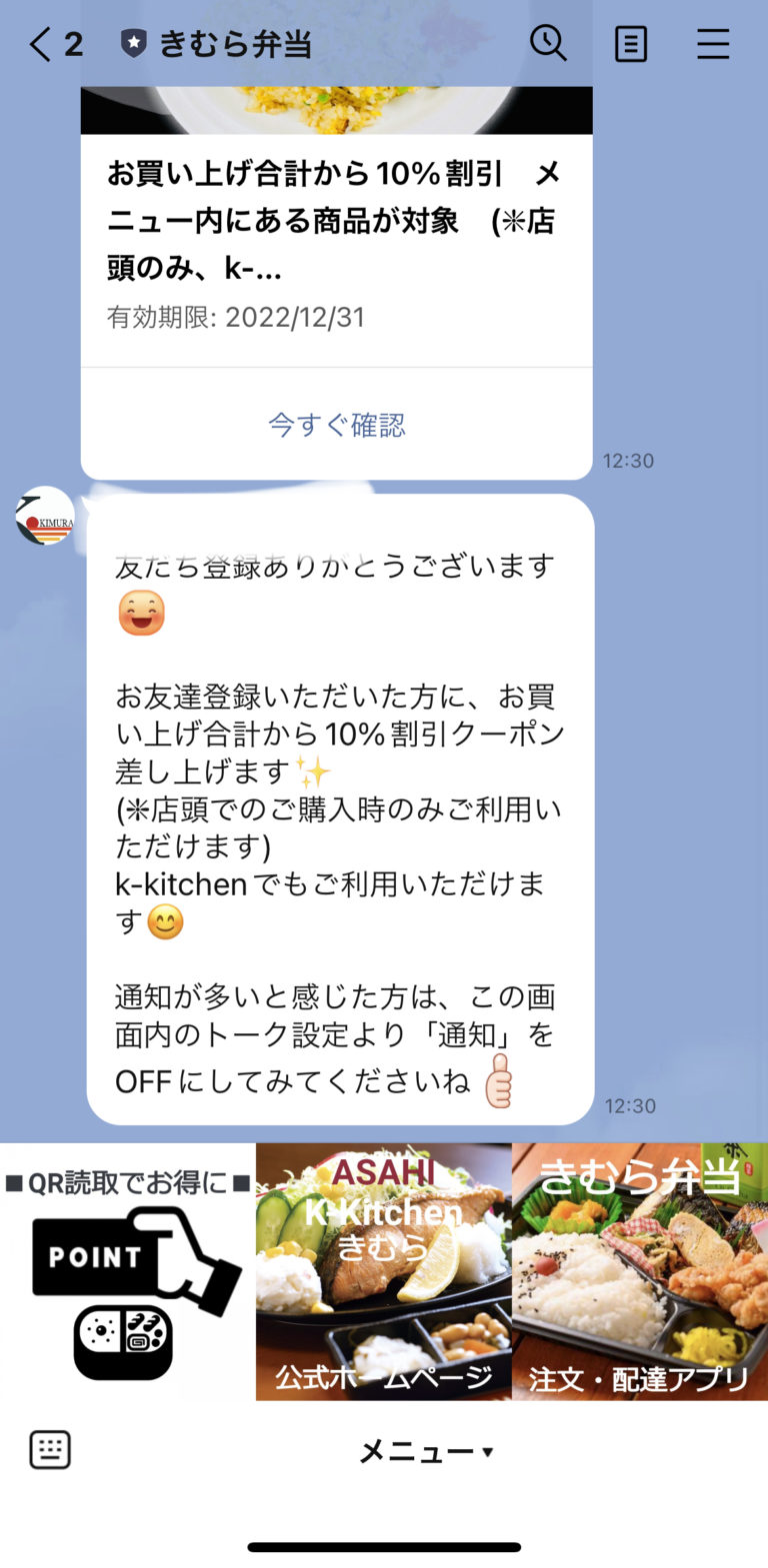Open the hamburger menu in the top corner
Screen dimensions: 768x1568
pyautogui.click(x=714, y=44)
